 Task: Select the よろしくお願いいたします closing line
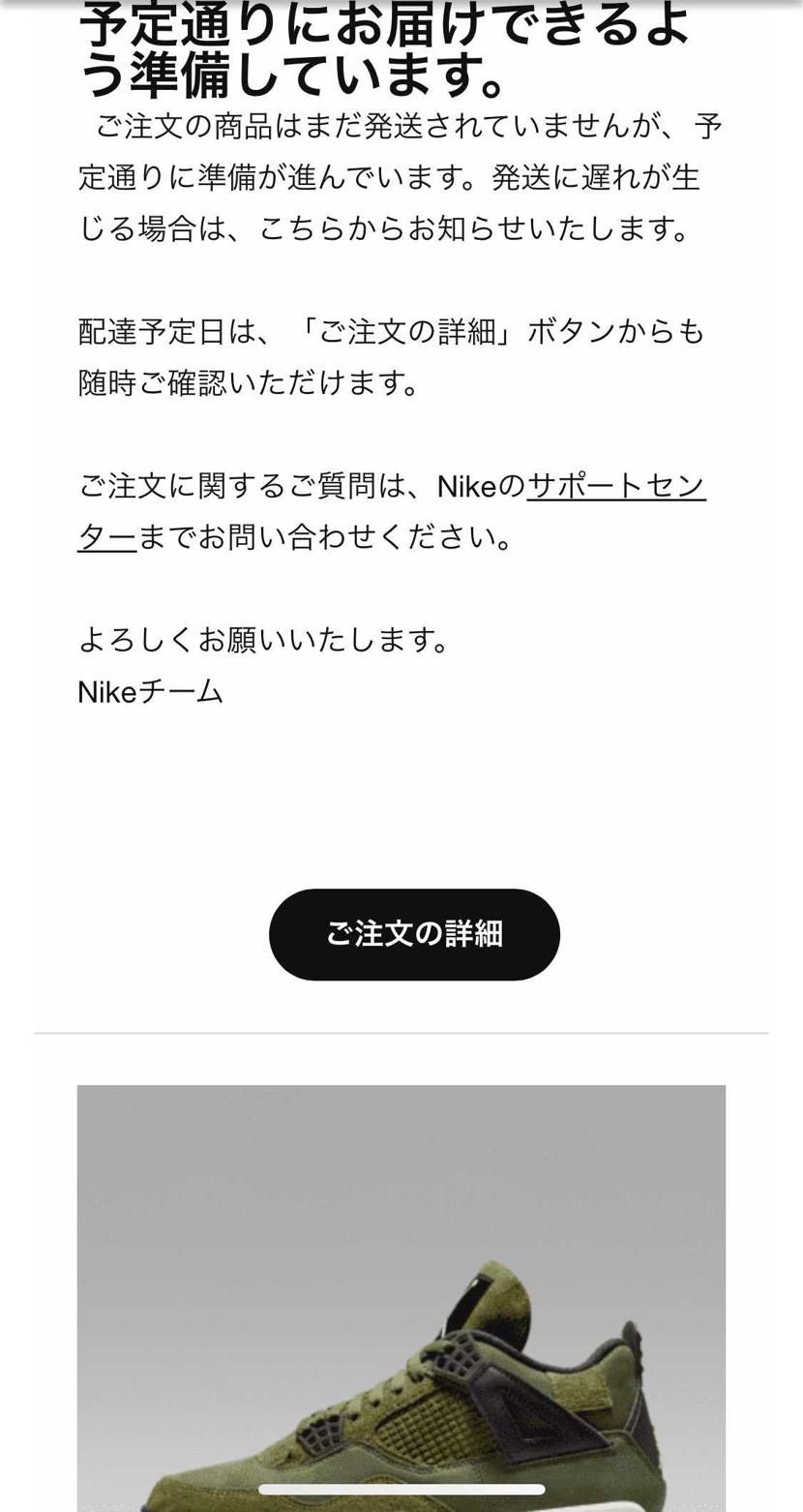click(263, 639)
